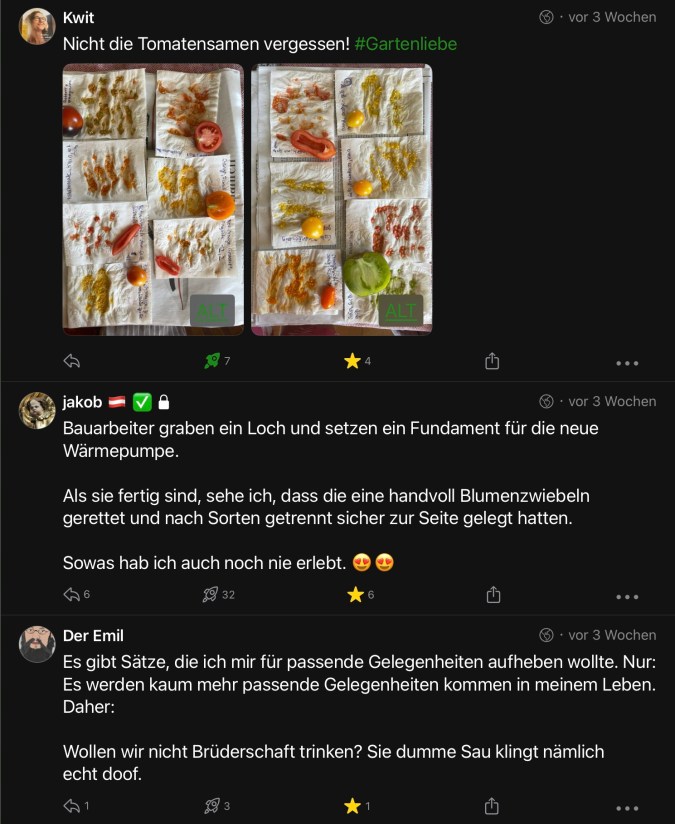The width and height of the screenshot is (675, 824).
Task: Share Kwit's tomato seed post
Action: tap(492, 361)
